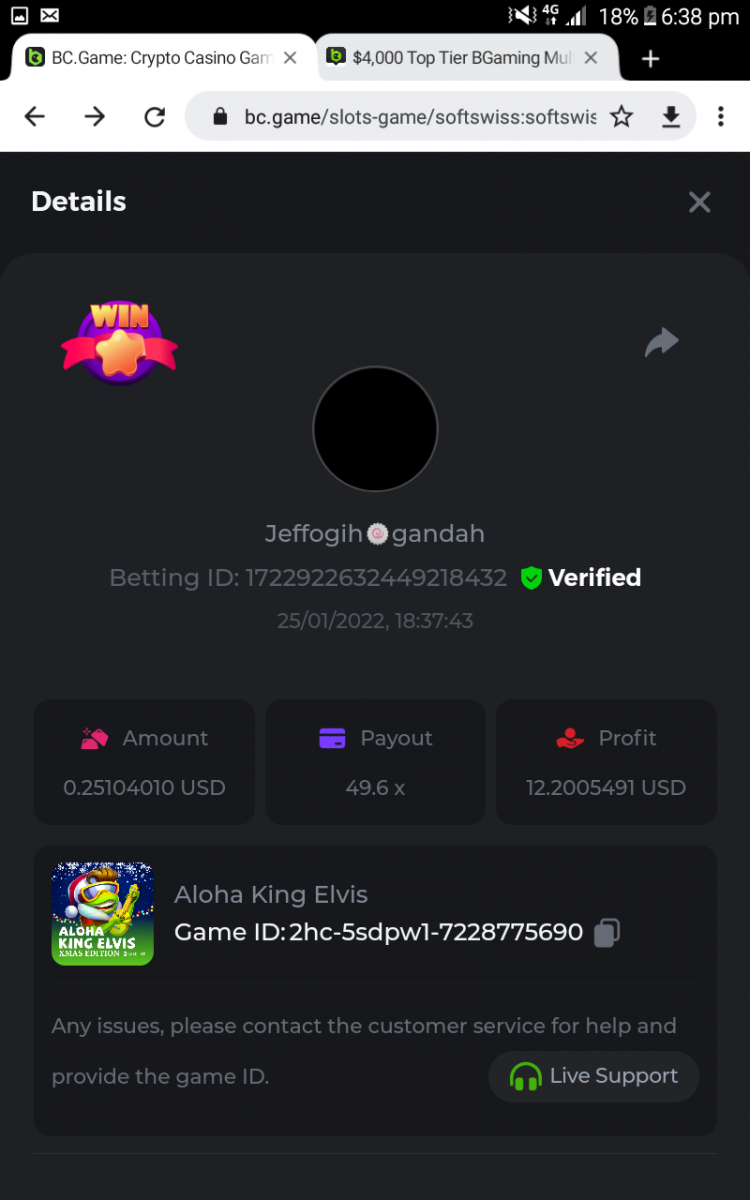Screen dimensions: 750x1200
Task: Copy the Game ID
Action: click(x=607, y=933)
